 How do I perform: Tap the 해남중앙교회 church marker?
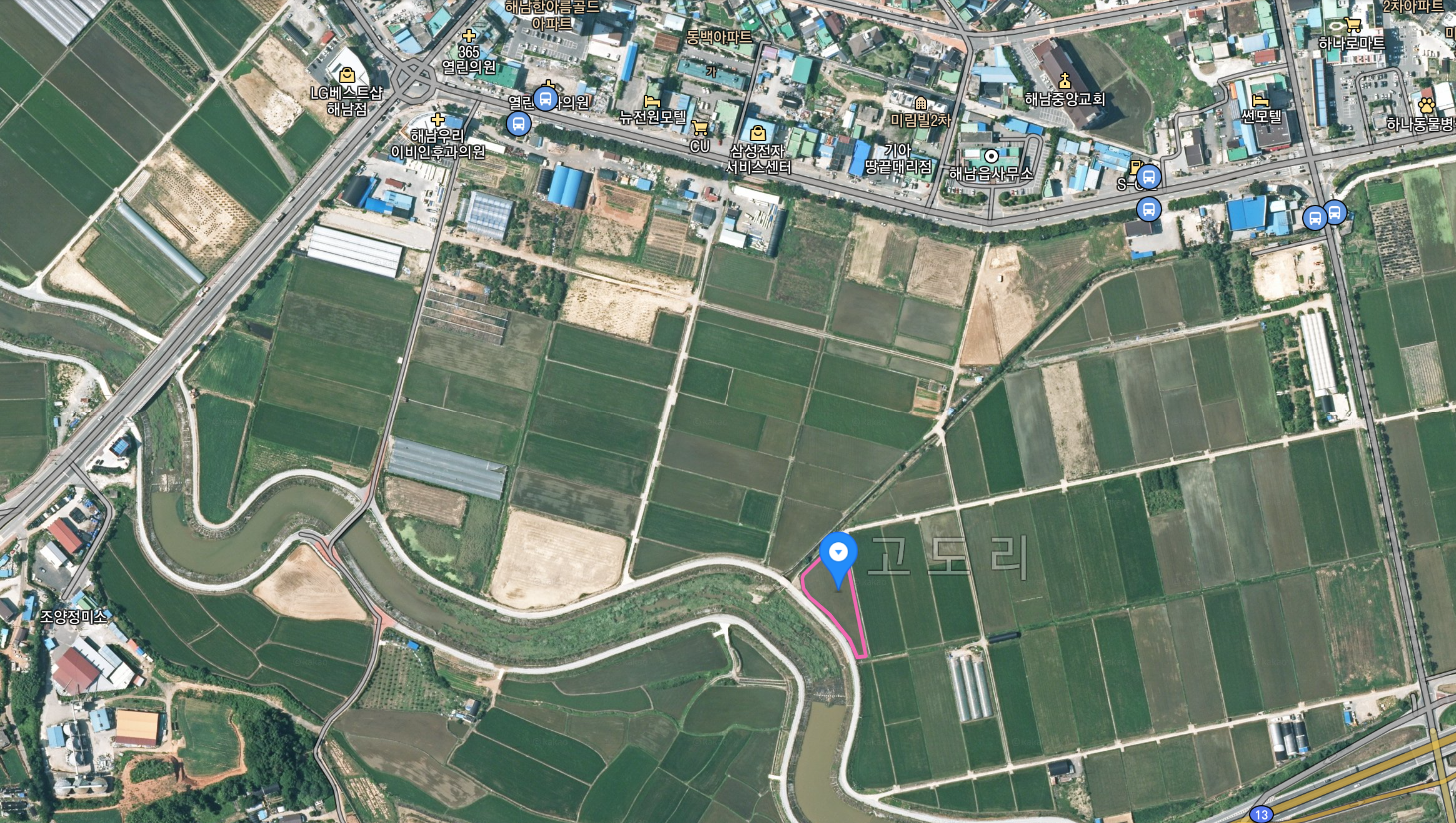pos(1065,81)
